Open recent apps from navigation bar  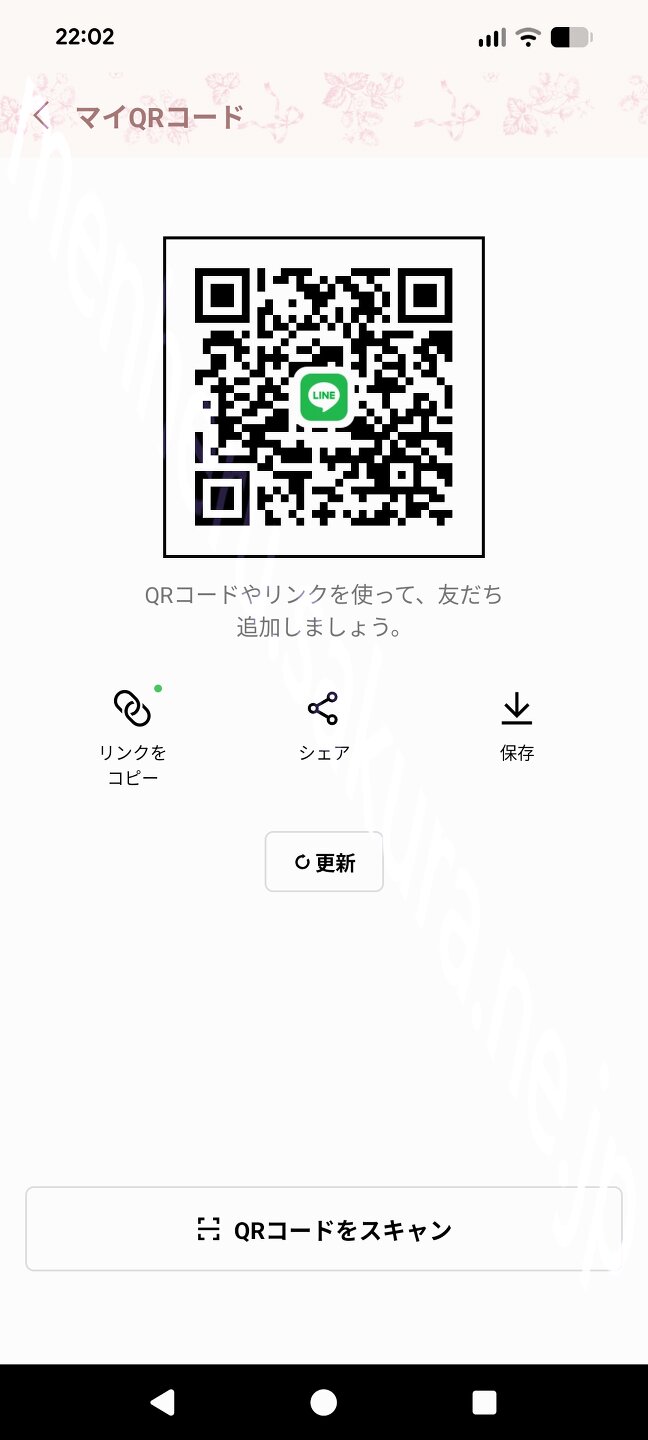[485, 1402]
